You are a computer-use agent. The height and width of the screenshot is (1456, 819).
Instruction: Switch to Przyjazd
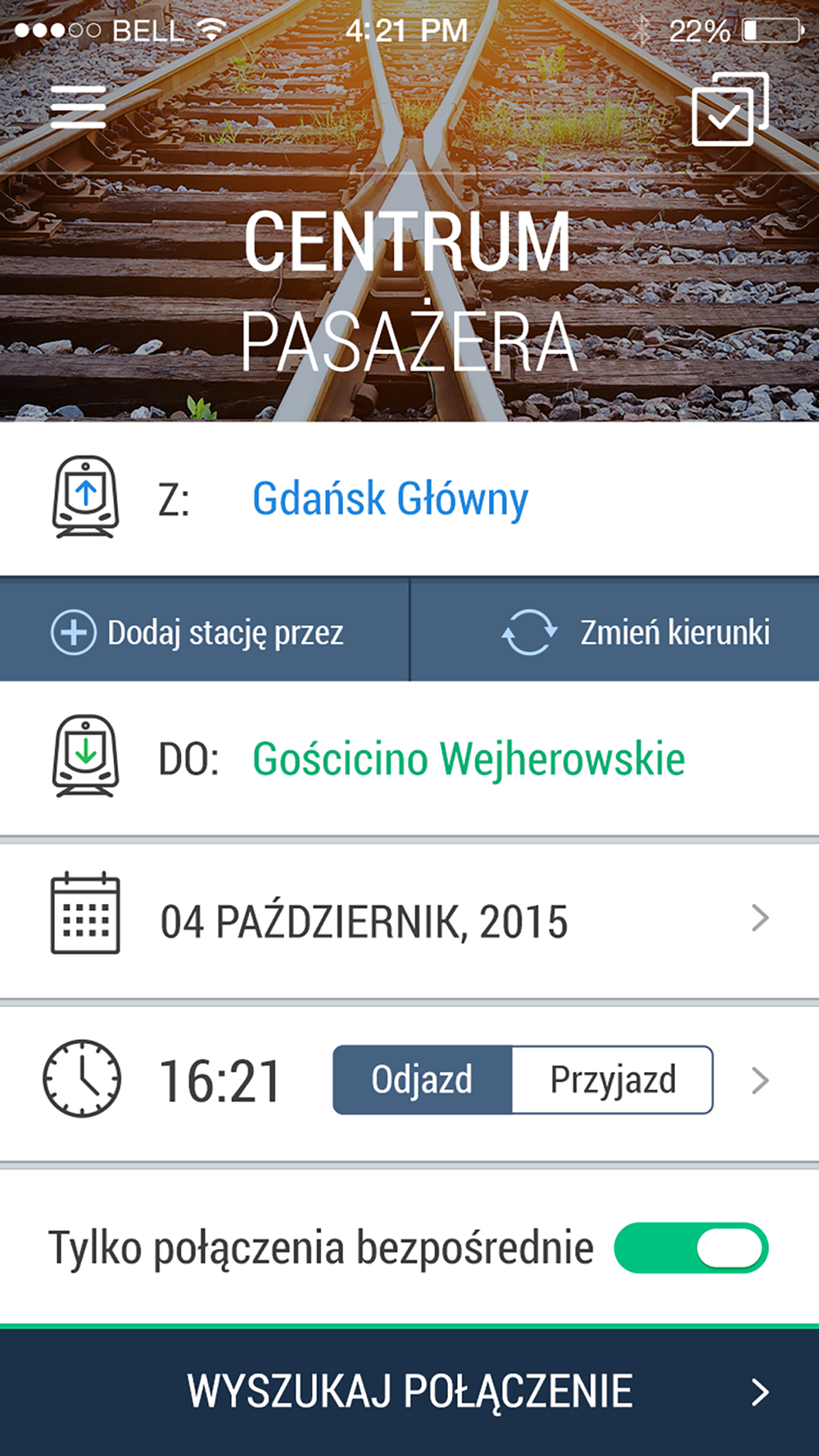pyautogui.click(x=613, y=1079)
